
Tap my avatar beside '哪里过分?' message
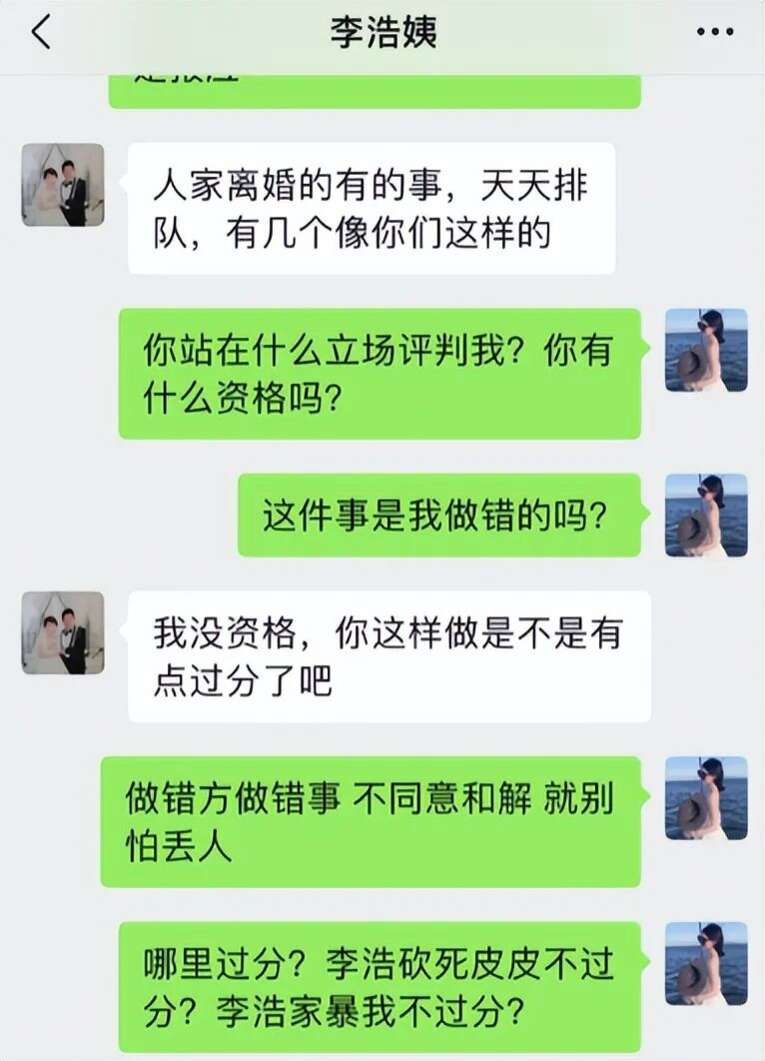pyautogui.click(x=706, y=963)
